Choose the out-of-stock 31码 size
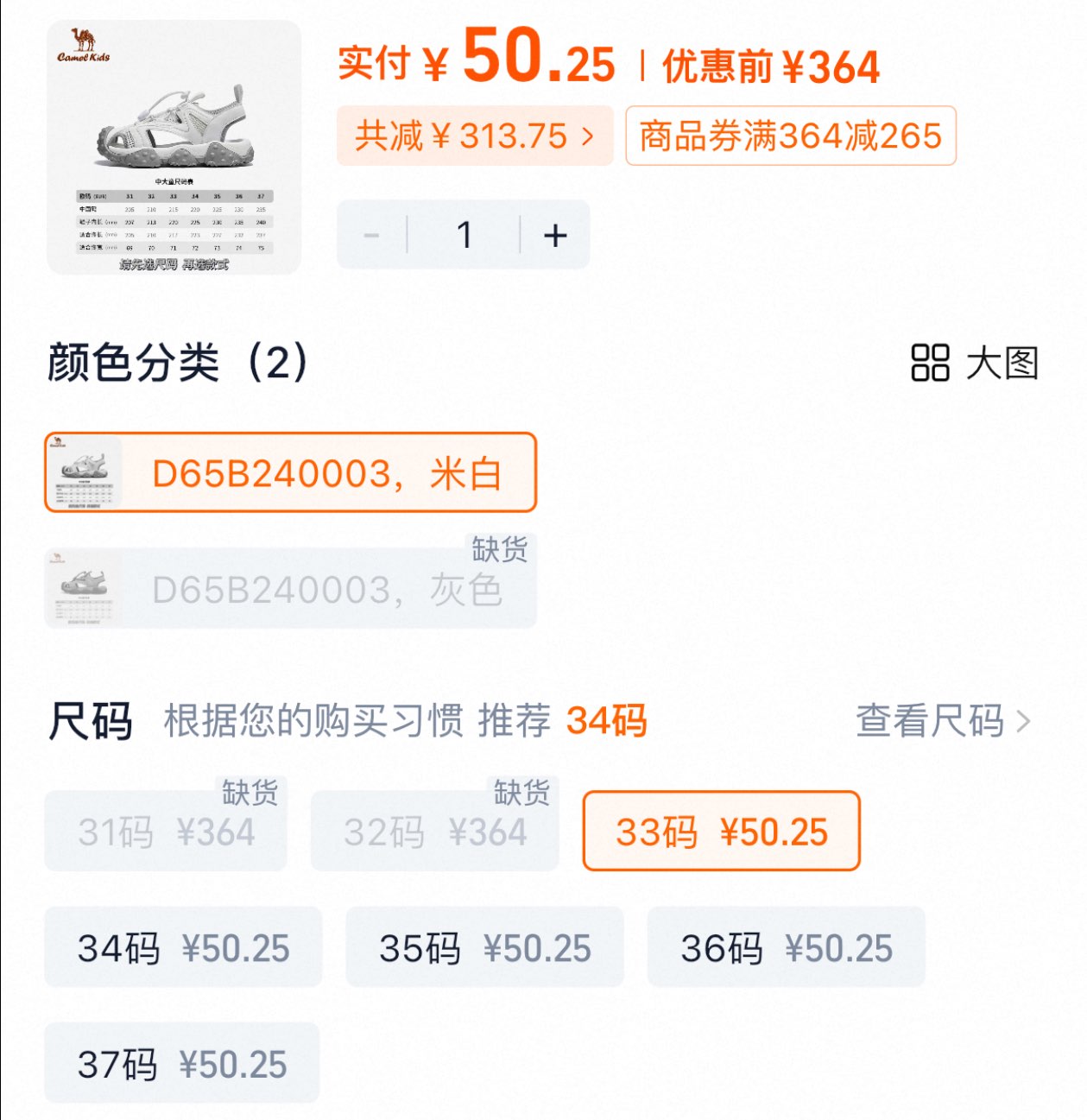The image size is (1087, 1120). 166,832
